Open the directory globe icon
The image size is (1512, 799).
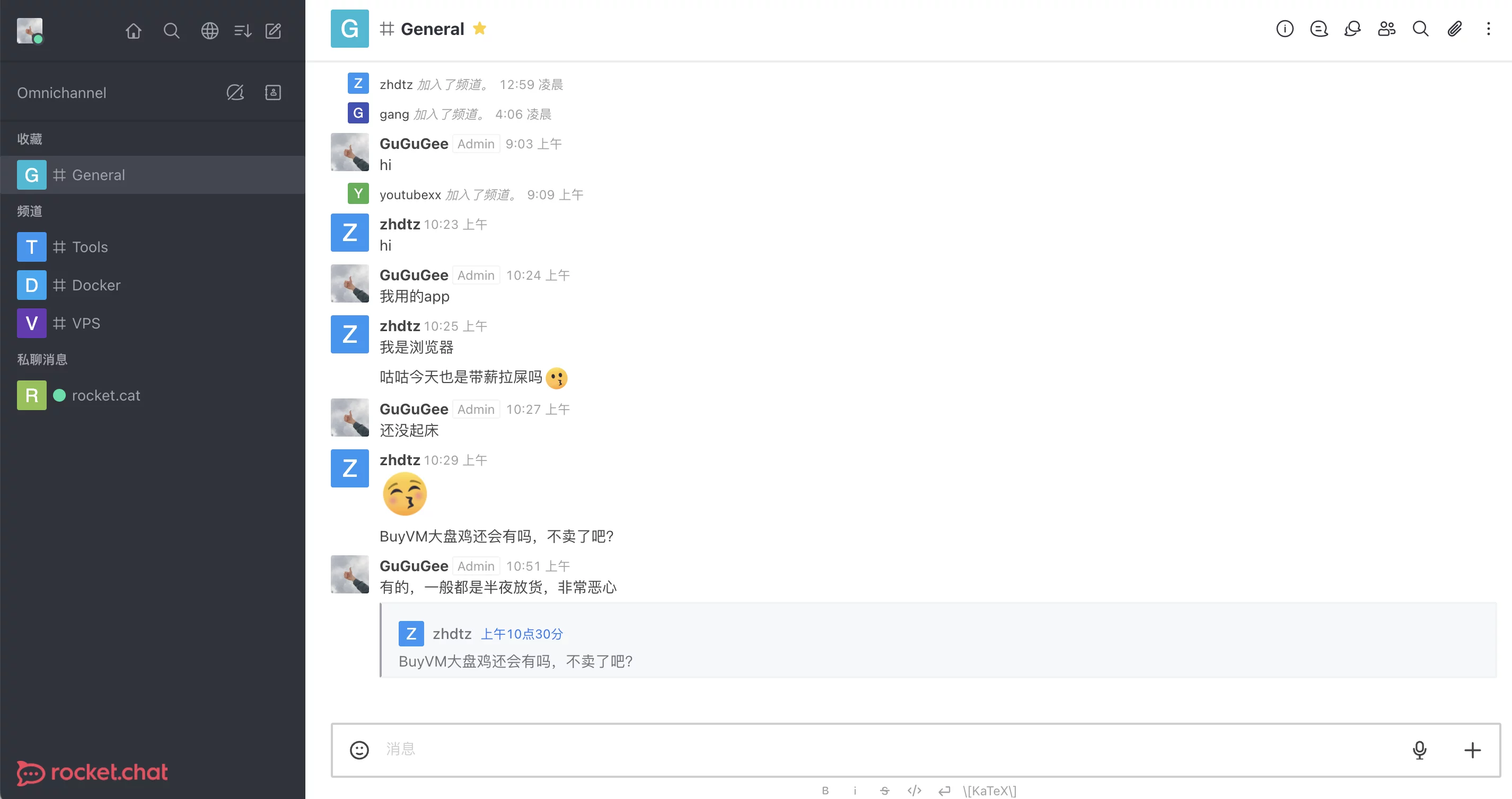click(x=209, y=31)
